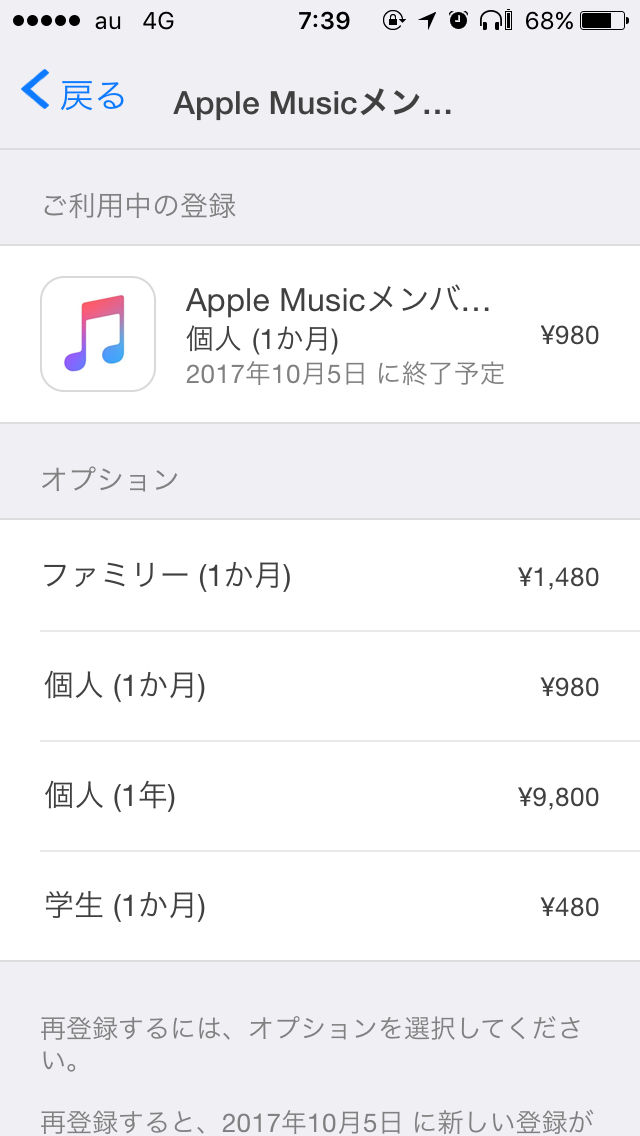Pick the 個人 (1年) ¥9,800 option
Screen dimensions: 640x1136
tap(320, 796)
